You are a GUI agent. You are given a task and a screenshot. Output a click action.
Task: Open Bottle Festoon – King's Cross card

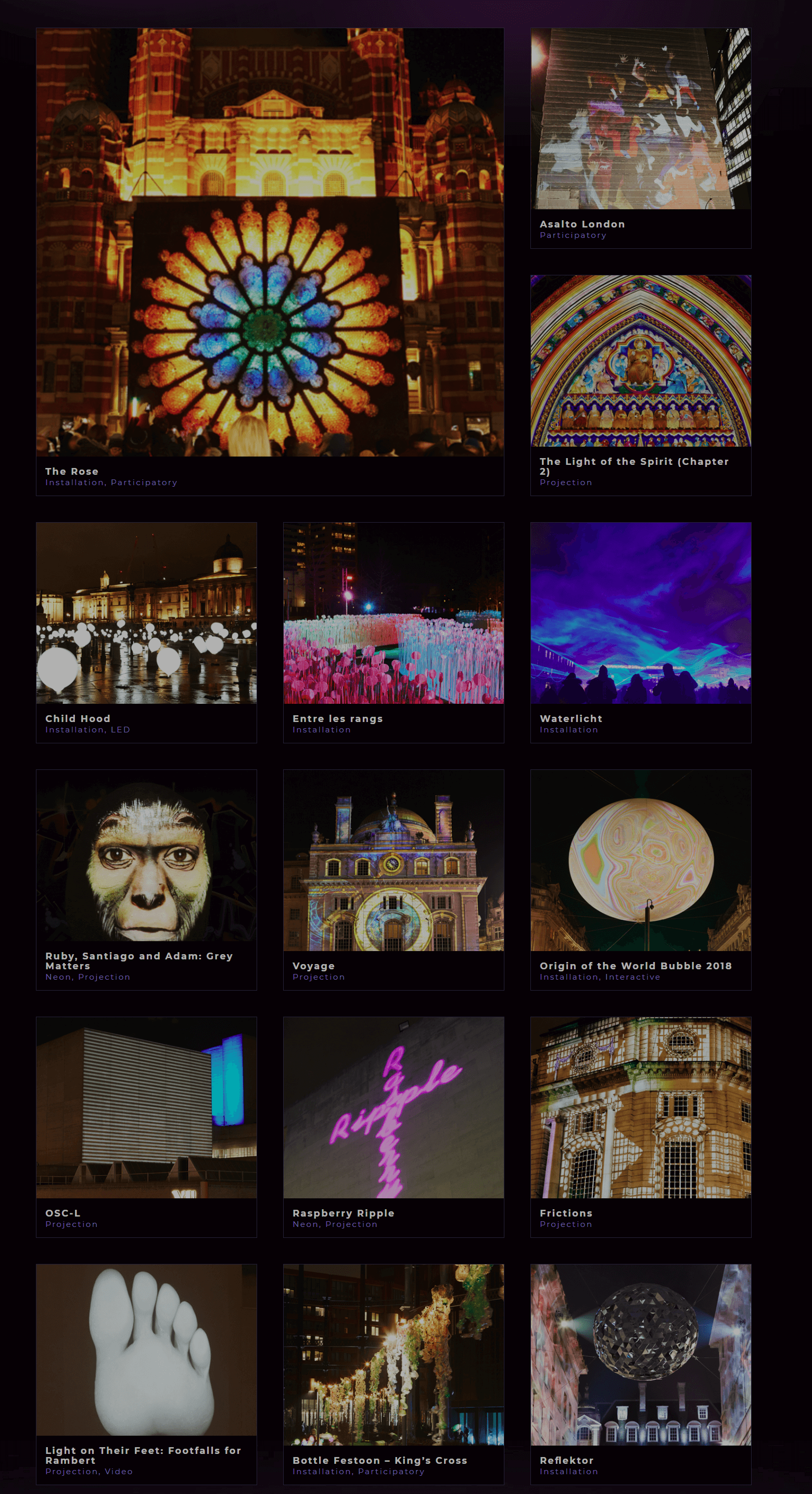coord(393,1374)
